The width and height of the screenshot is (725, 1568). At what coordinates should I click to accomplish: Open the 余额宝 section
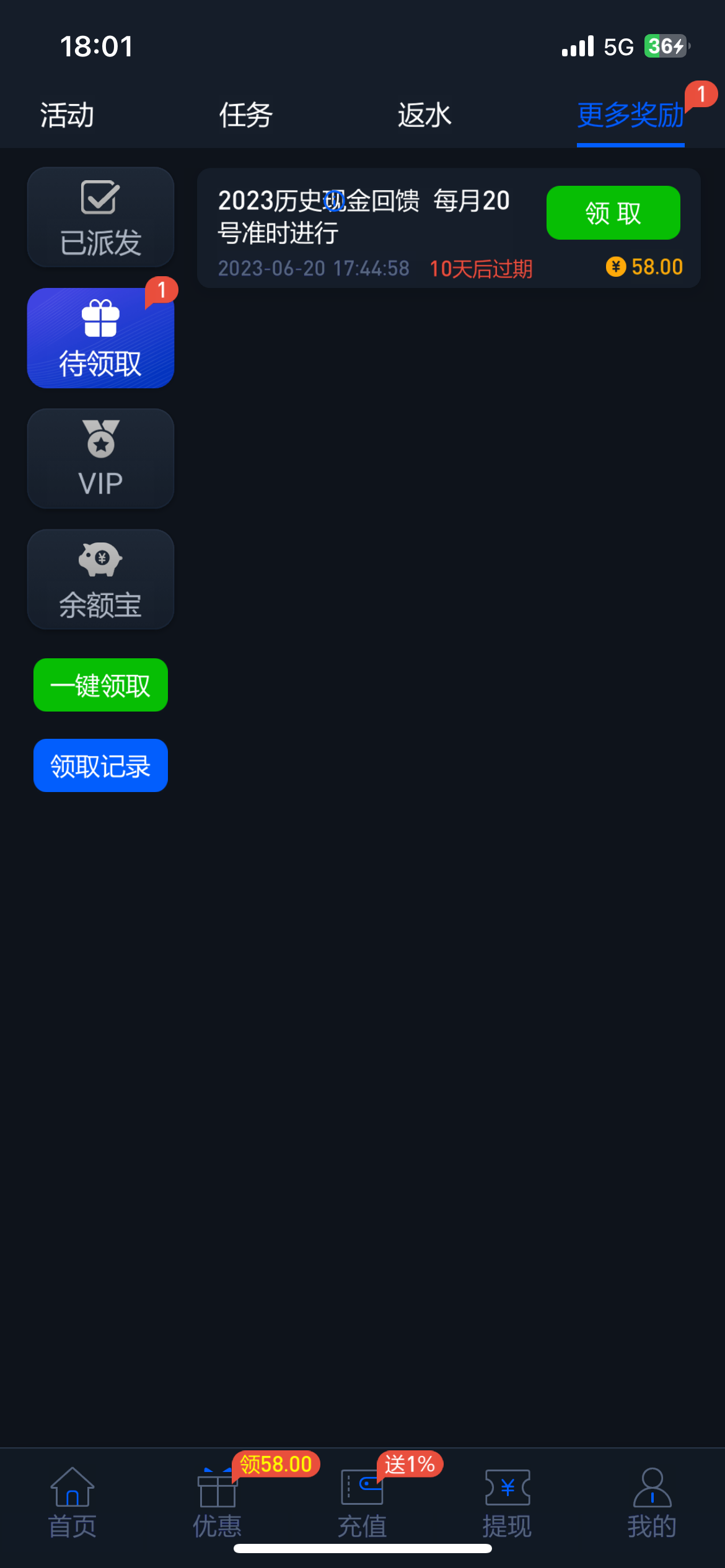(100, 580)
